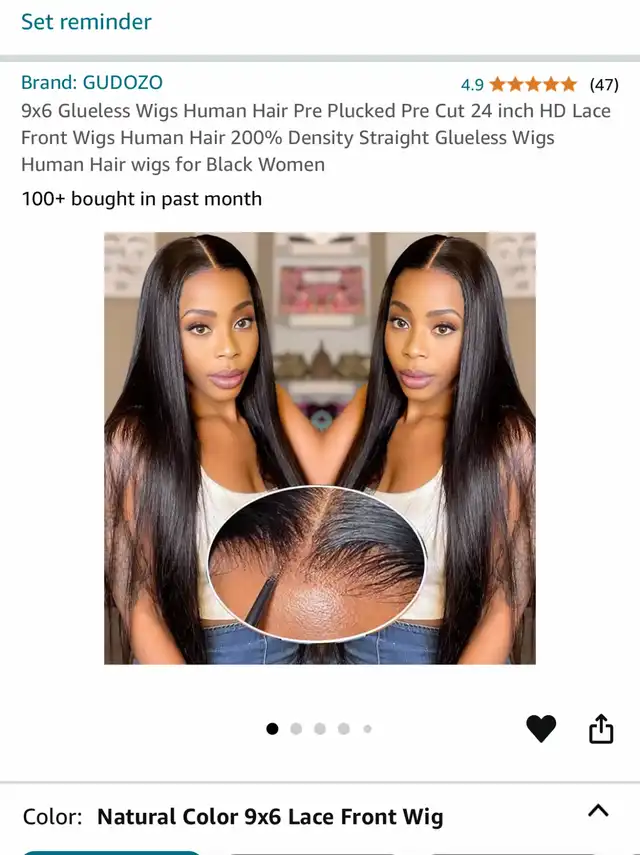Collapse the Color options section
This screenshot has height=855, width=640.
[597, 811]
